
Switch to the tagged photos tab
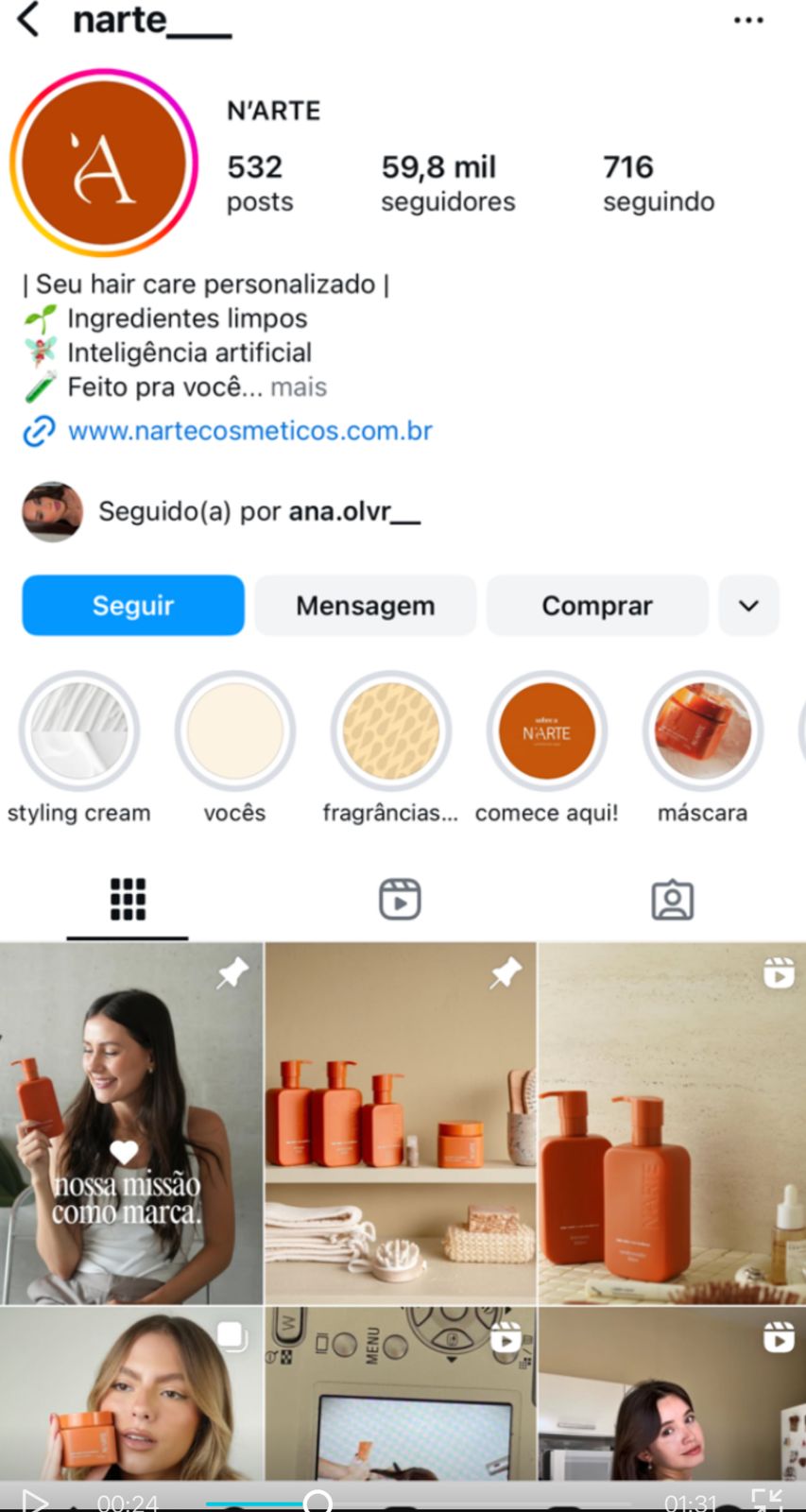point(672,900)
